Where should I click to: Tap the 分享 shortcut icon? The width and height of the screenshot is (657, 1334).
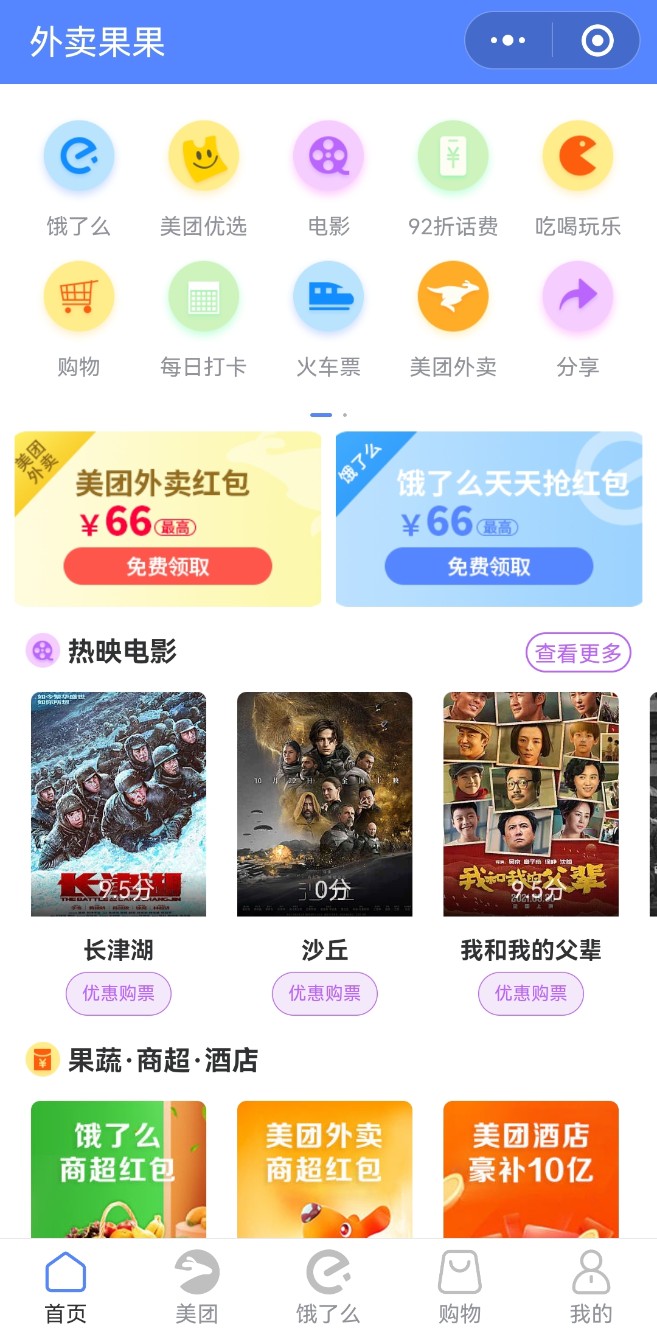(578, 296)
